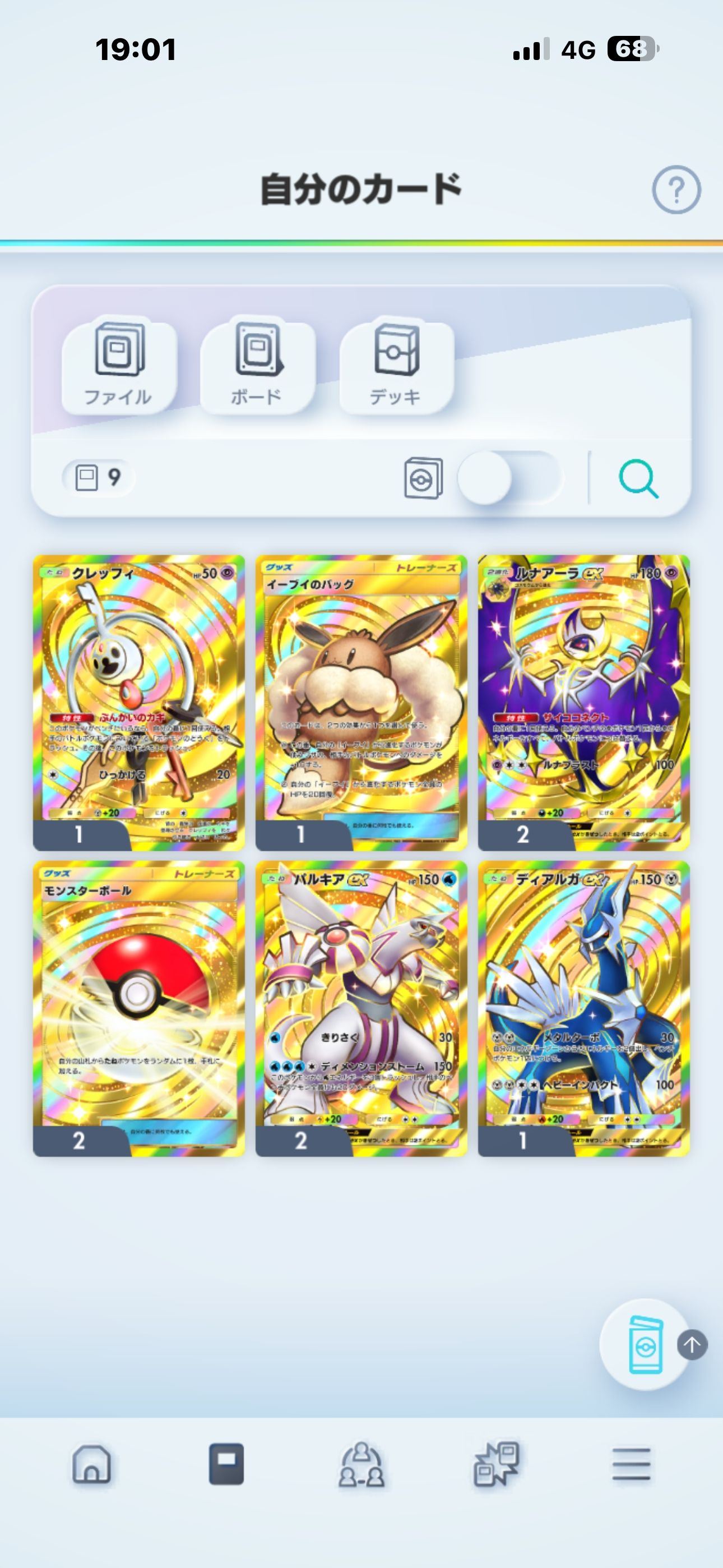The image size is (723, 1568).
Task: Open the モンスターボール card
Action: coord(139,1008)
